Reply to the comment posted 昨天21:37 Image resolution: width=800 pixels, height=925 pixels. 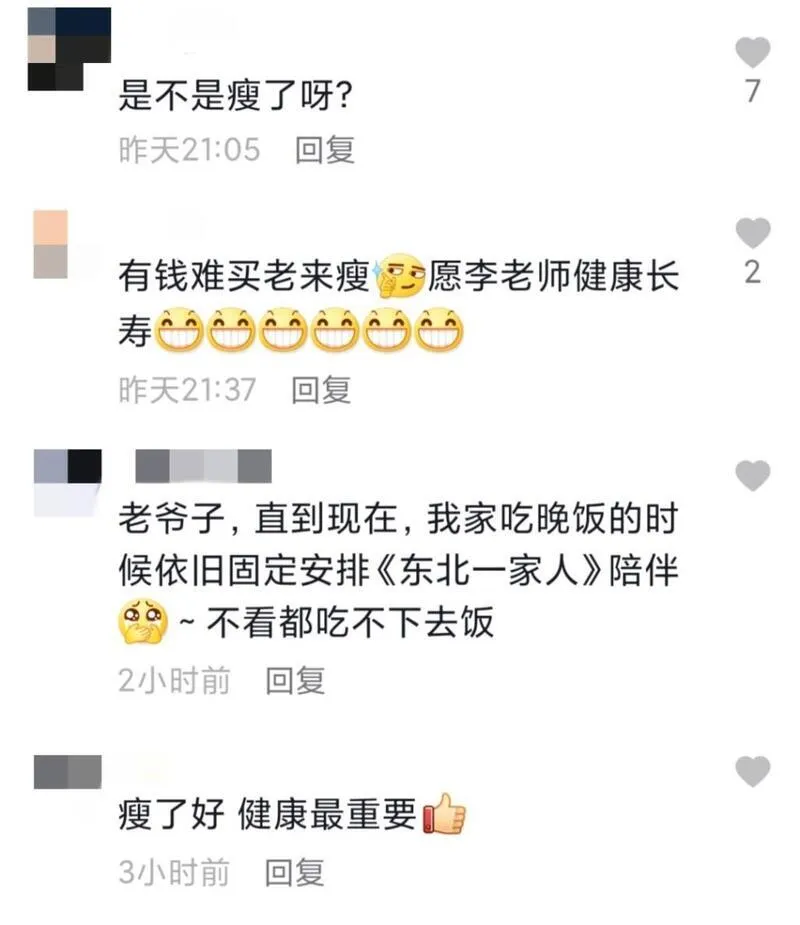point(321,389)
